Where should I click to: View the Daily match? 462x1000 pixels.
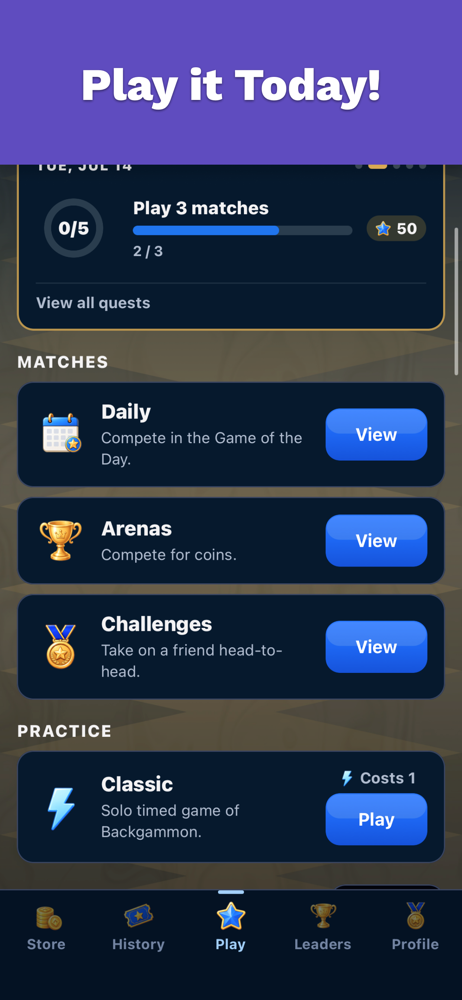pos(376,434)
